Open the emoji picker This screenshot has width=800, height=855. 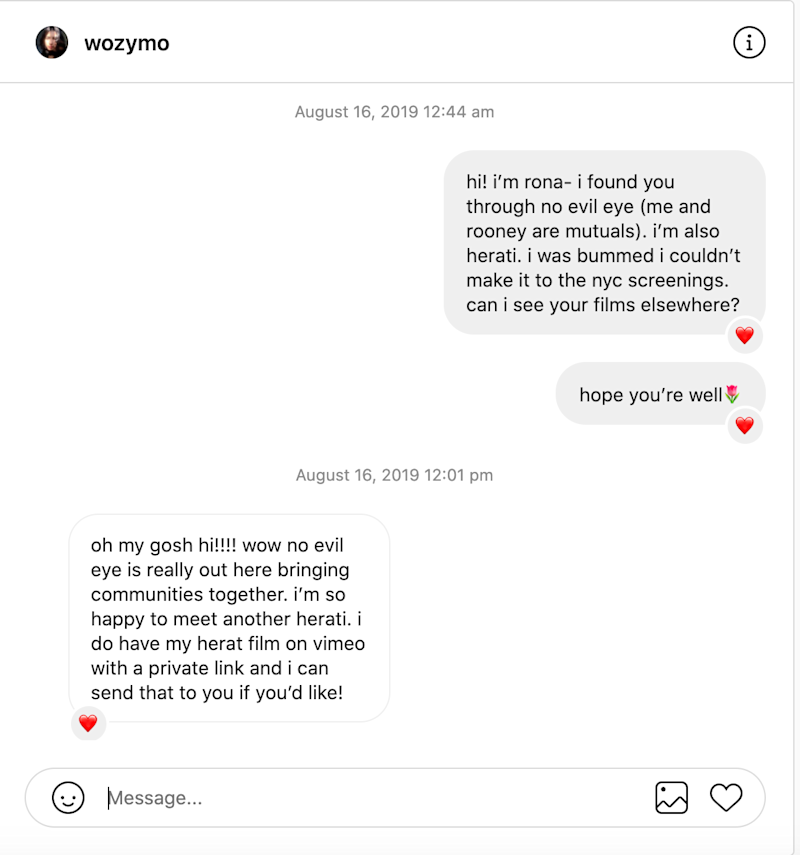point(68,797)
